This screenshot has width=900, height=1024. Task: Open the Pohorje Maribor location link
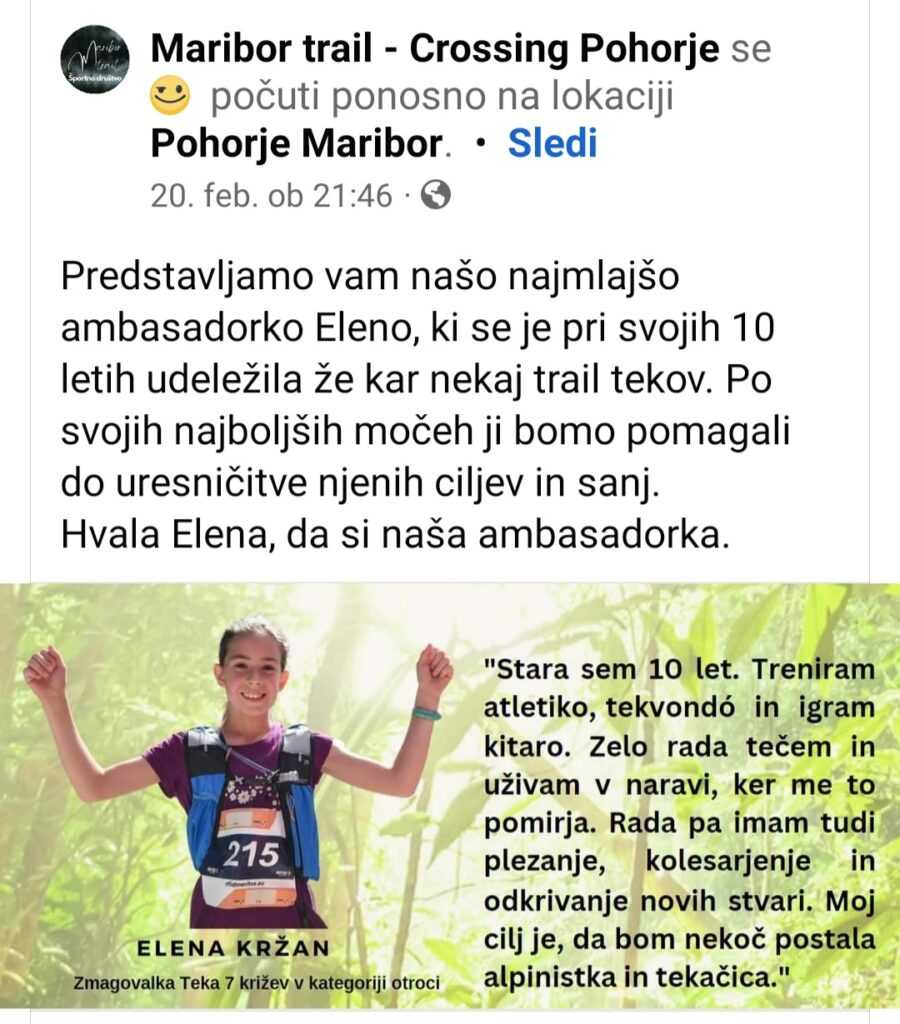tap(295, 144)
